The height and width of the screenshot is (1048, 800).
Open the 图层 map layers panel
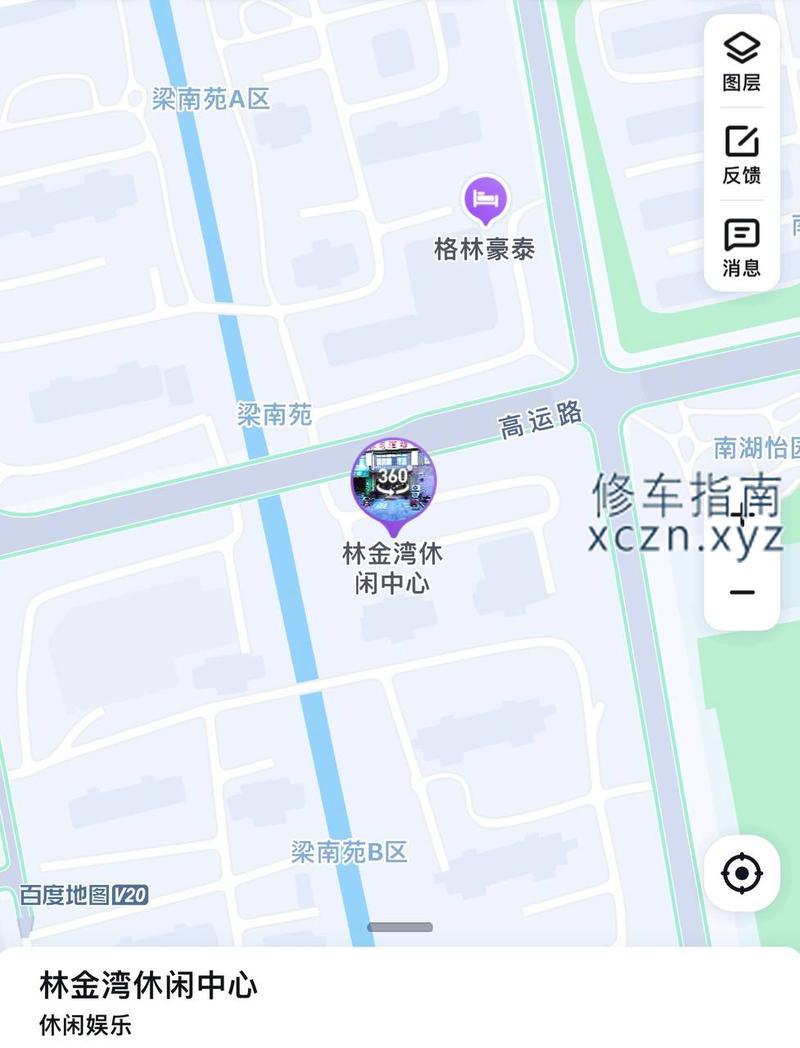741,60
